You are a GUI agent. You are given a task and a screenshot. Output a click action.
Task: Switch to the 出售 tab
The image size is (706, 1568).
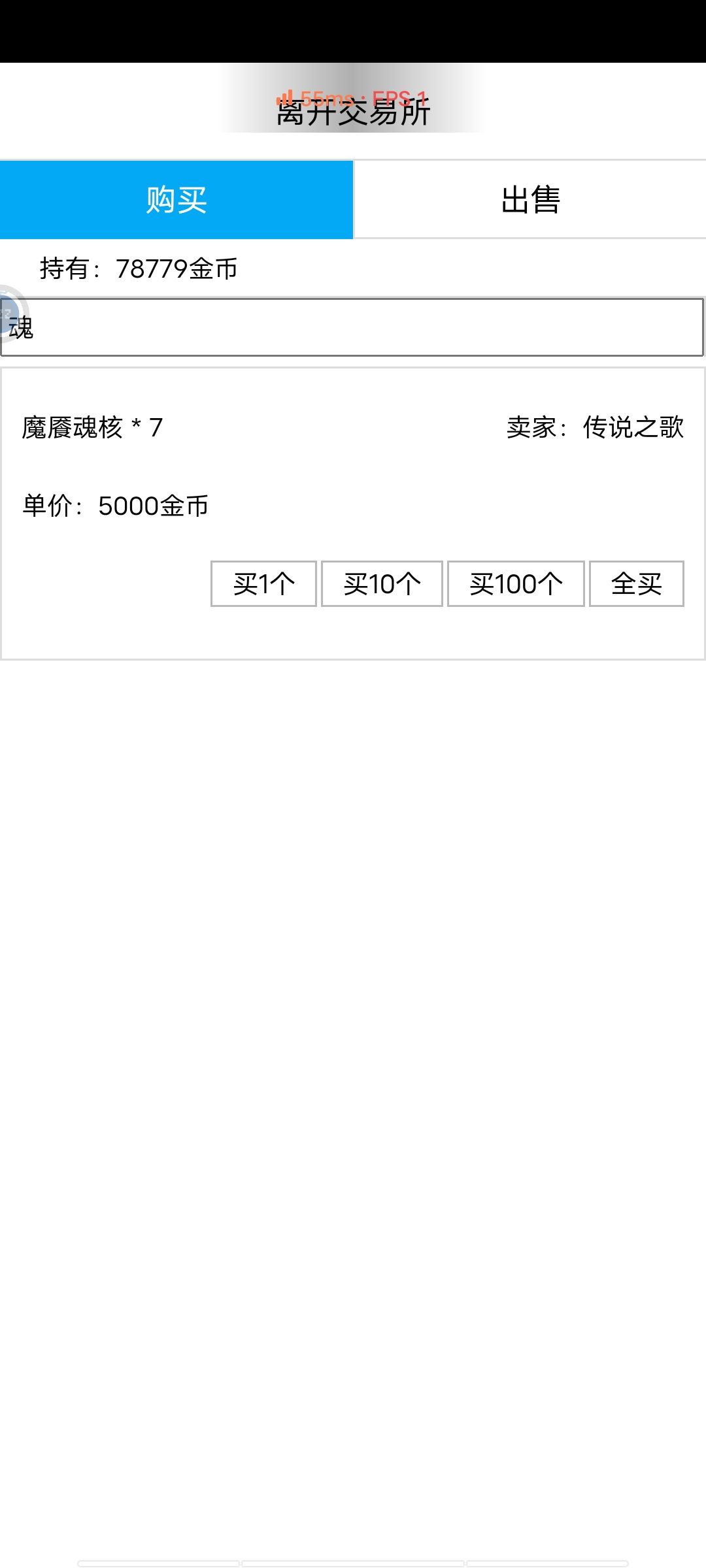point(529,199)
